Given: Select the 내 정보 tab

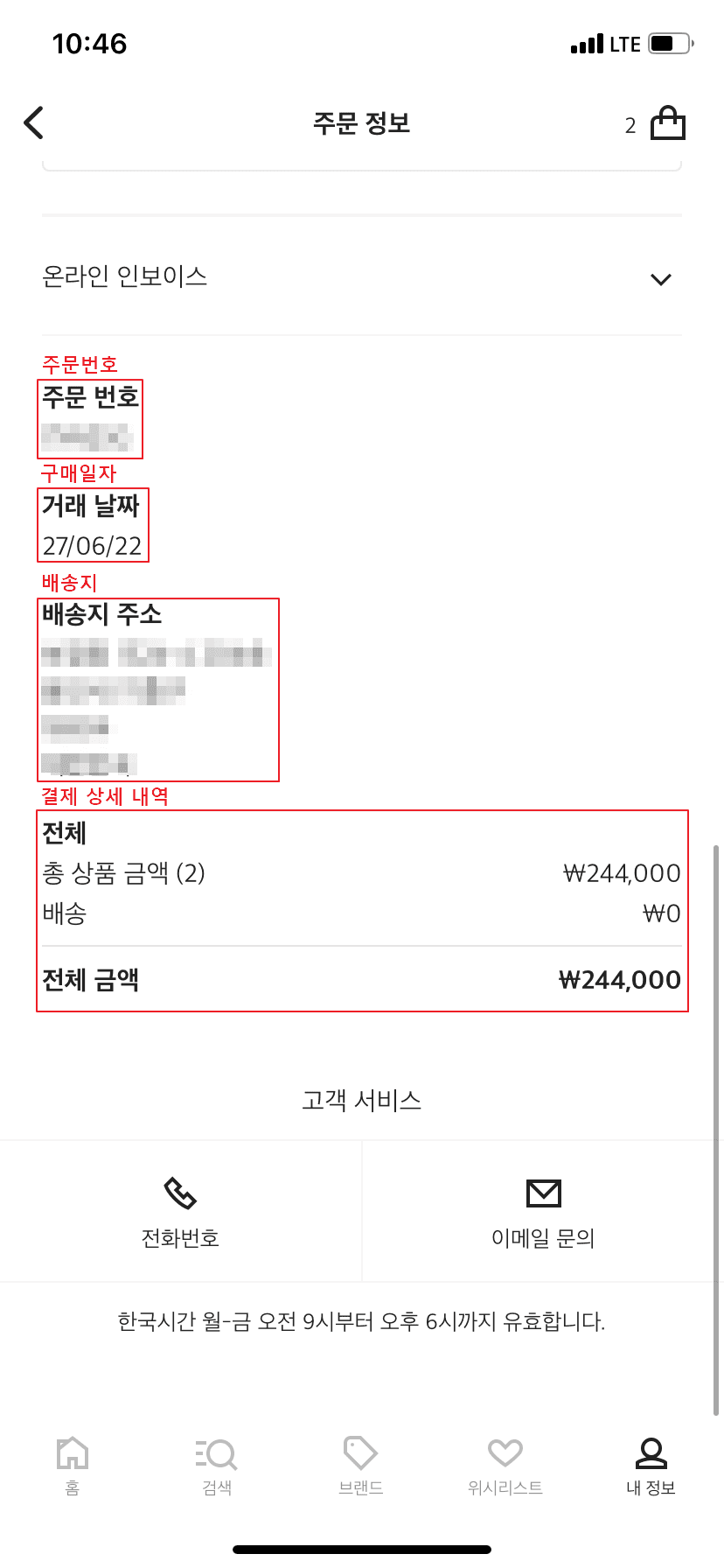Looking at the screenshot, I should [651, 1465].
